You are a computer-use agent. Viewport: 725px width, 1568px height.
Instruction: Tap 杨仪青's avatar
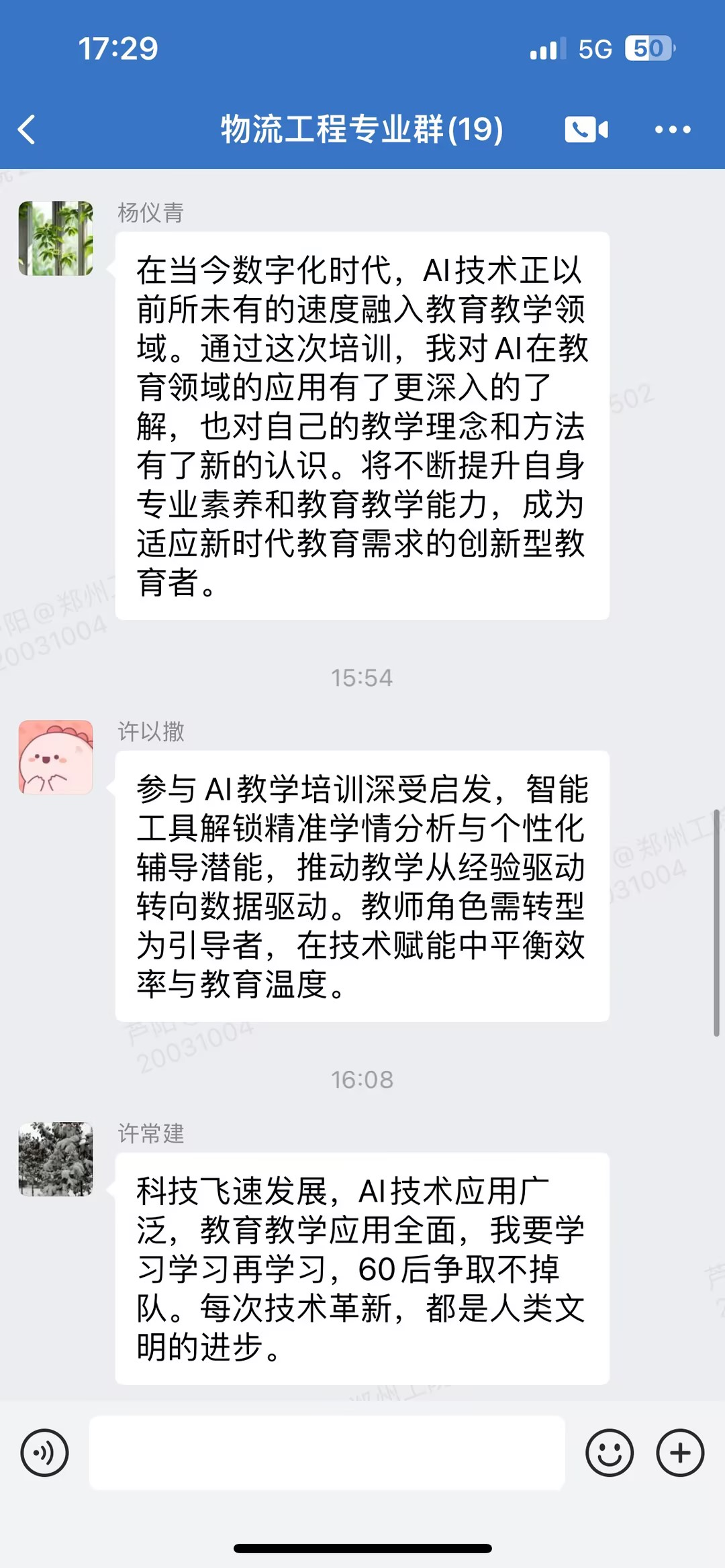(56, 238)
